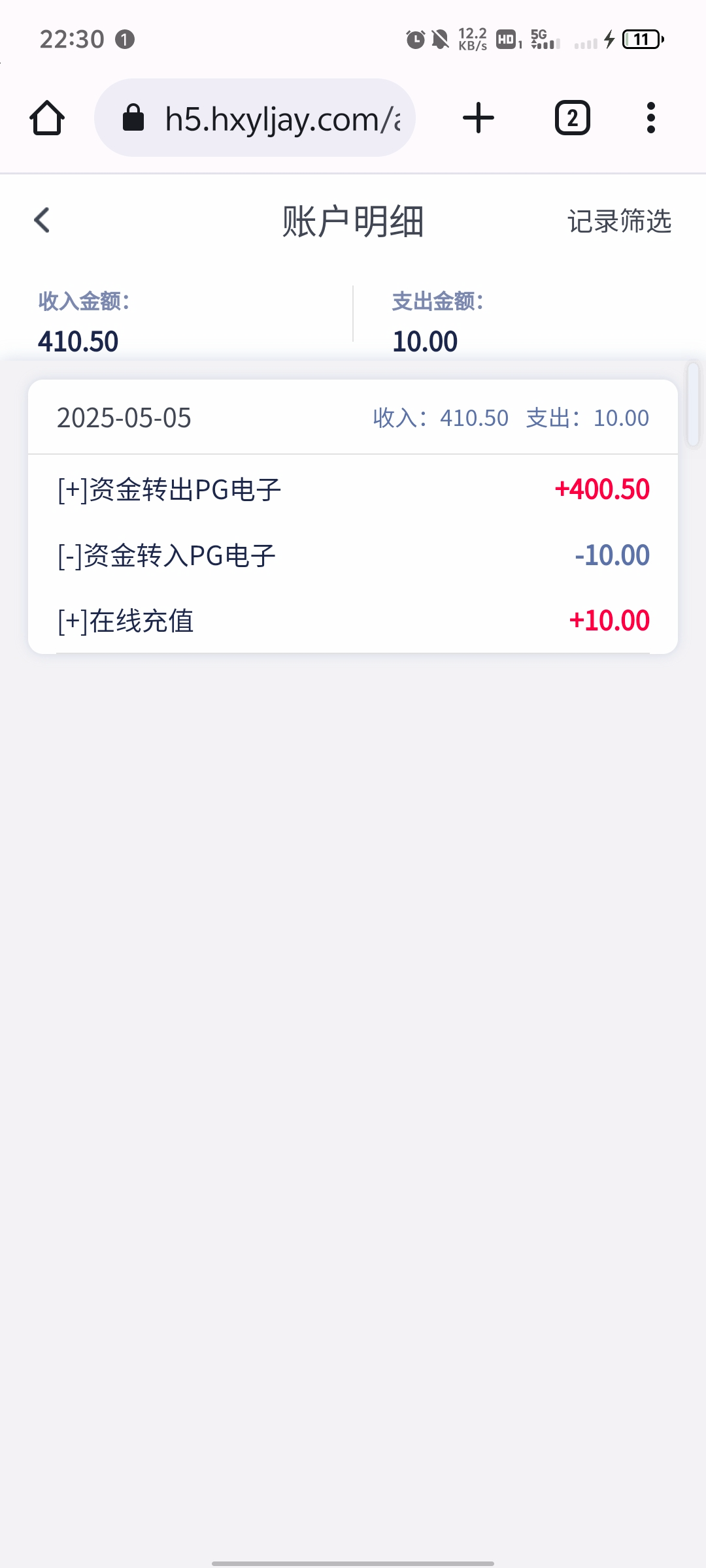The height and width of the screenshot is (1568, 706).
Task: Open the 资金转出PG电子 +400.50 record
Action: [353, 489]
